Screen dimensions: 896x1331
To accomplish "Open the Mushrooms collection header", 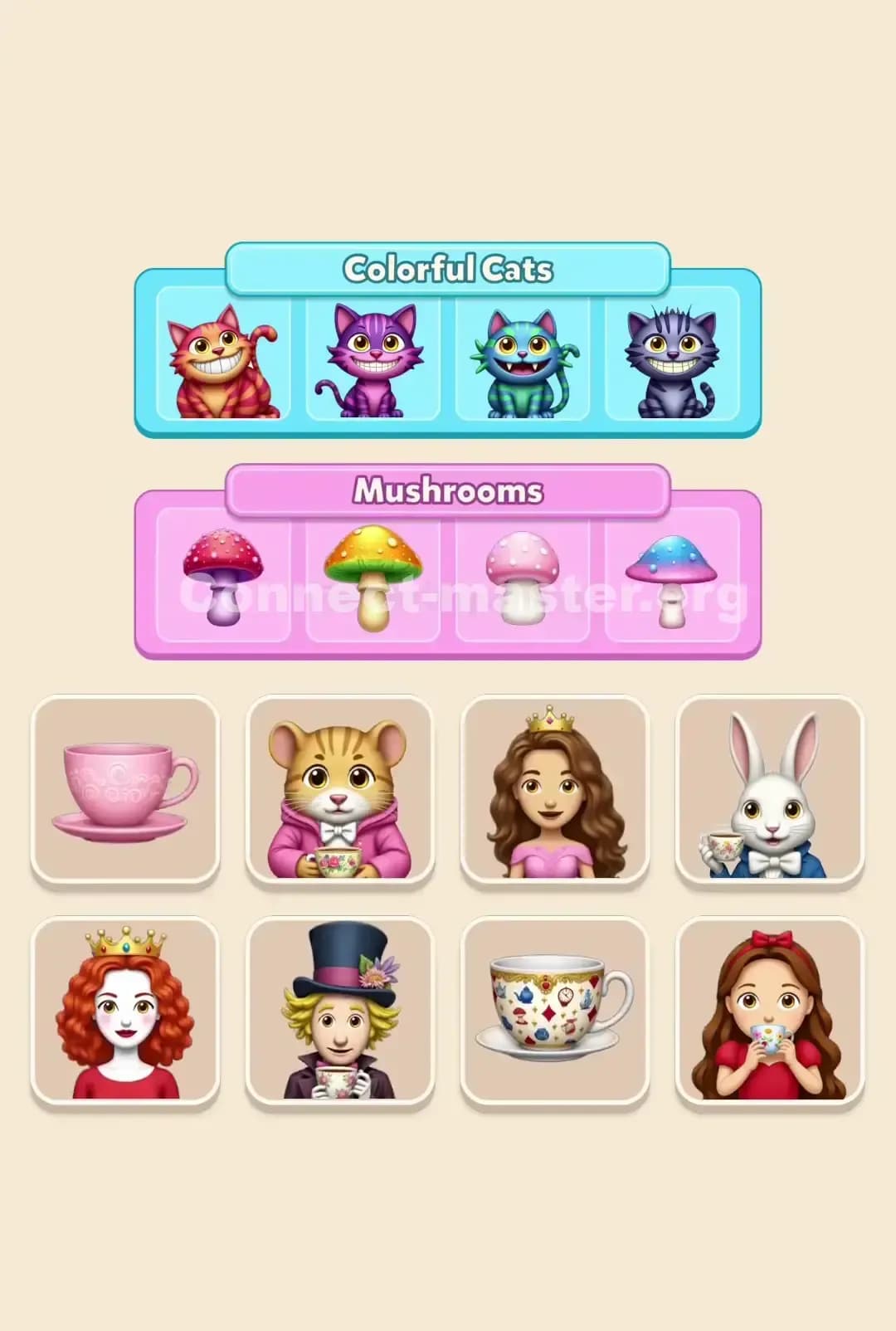I will 448,491.
